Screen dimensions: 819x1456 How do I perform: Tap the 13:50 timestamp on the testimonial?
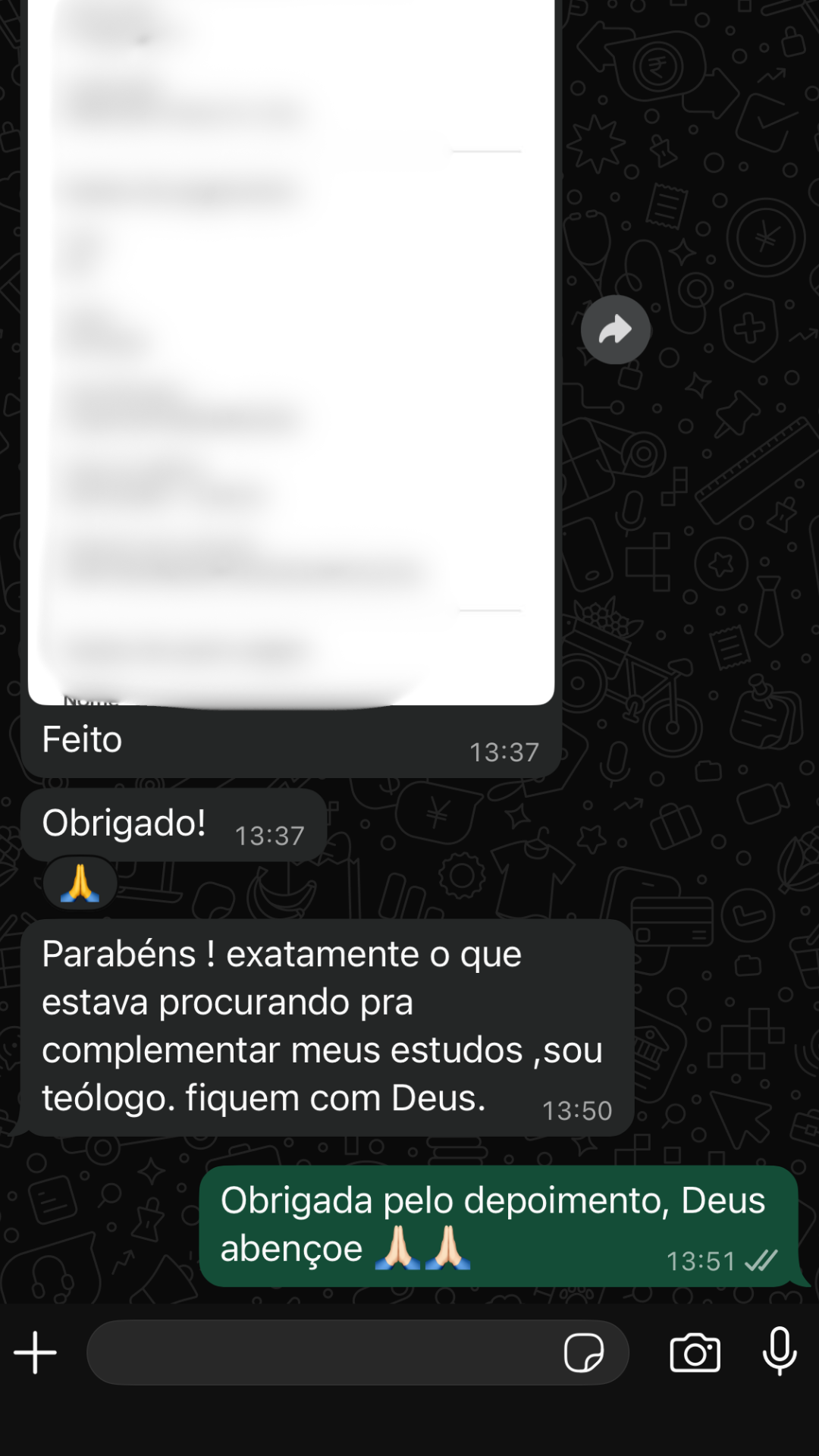576,1110
